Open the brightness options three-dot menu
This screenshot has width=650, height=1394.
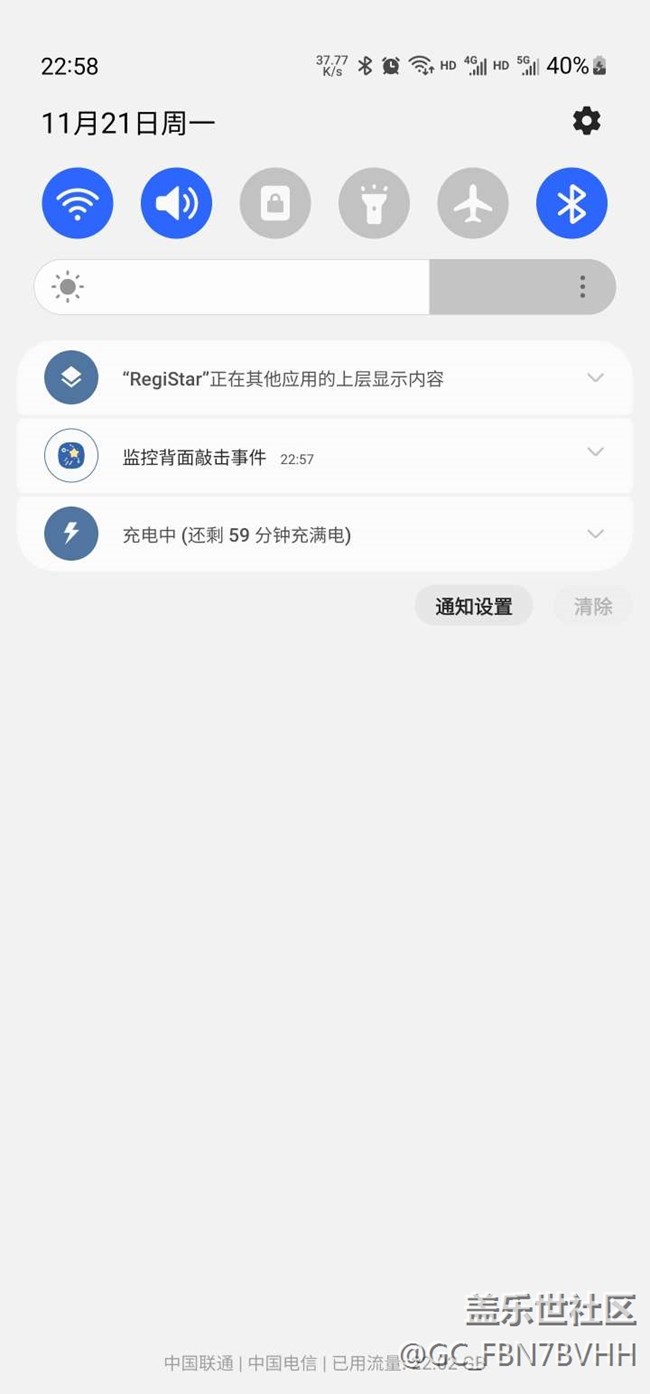(582, 287)
